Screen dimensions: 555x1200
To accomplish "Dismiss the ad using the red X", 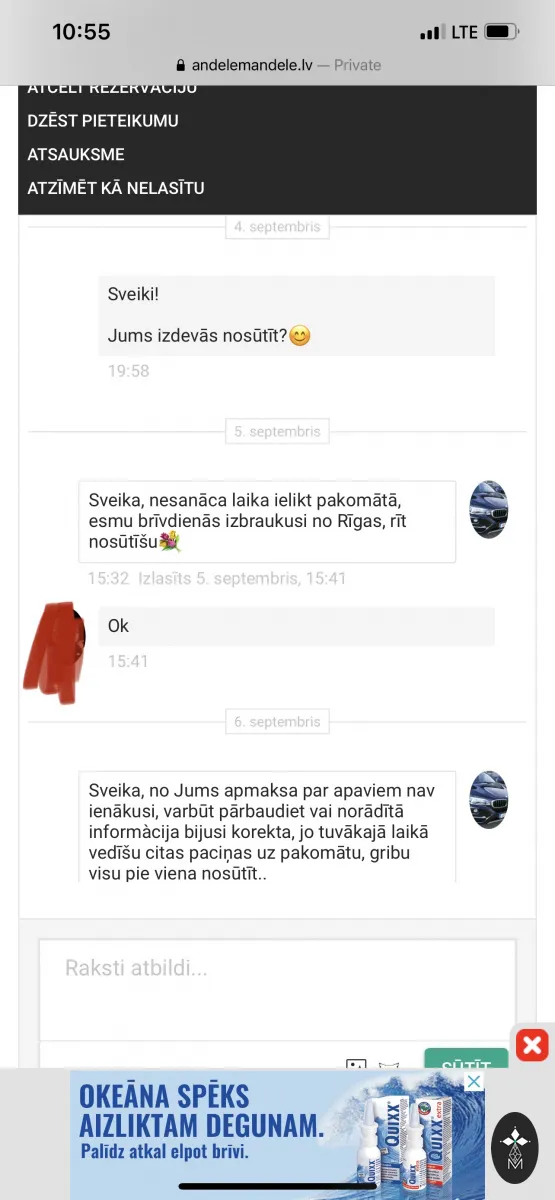I will [532, 1046].
